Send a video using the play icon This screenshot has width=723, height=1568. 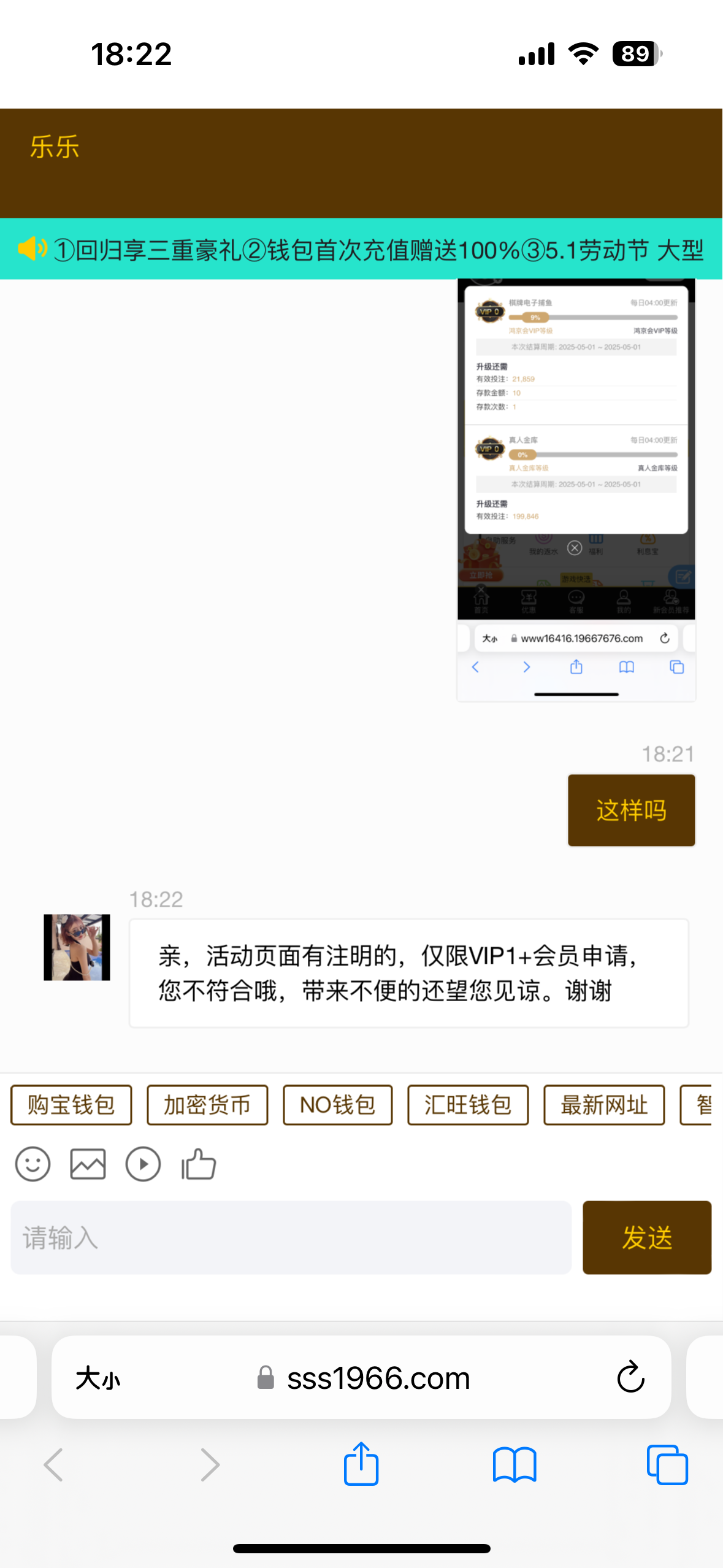click(x=143, y=1164)
